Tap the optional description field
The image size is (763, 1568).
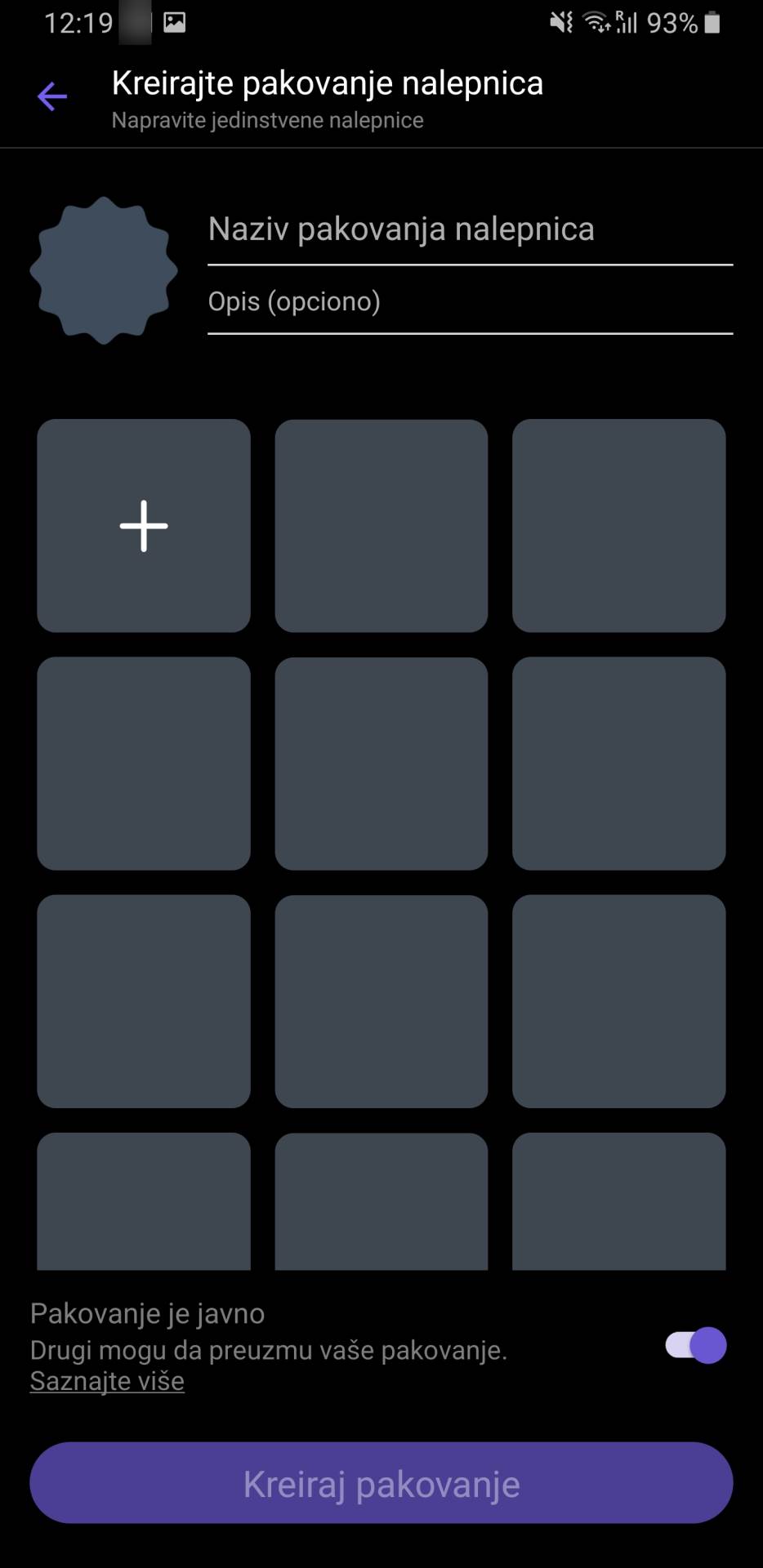pyautogui.click(x=470, y=302)
